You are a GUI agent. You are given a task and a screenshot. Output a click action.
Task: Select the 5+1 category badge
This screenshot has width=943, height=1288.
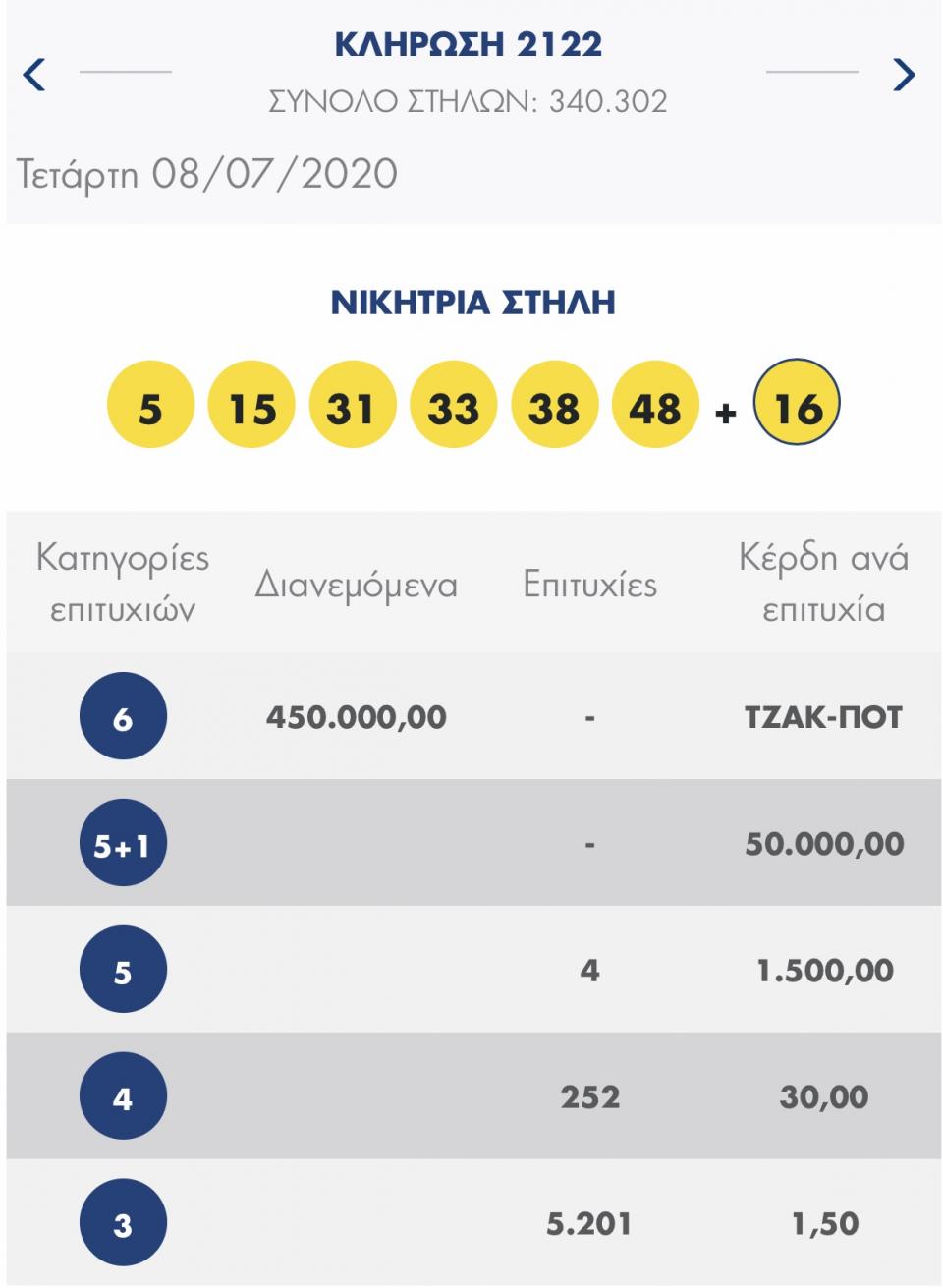[x=124, y=843]
